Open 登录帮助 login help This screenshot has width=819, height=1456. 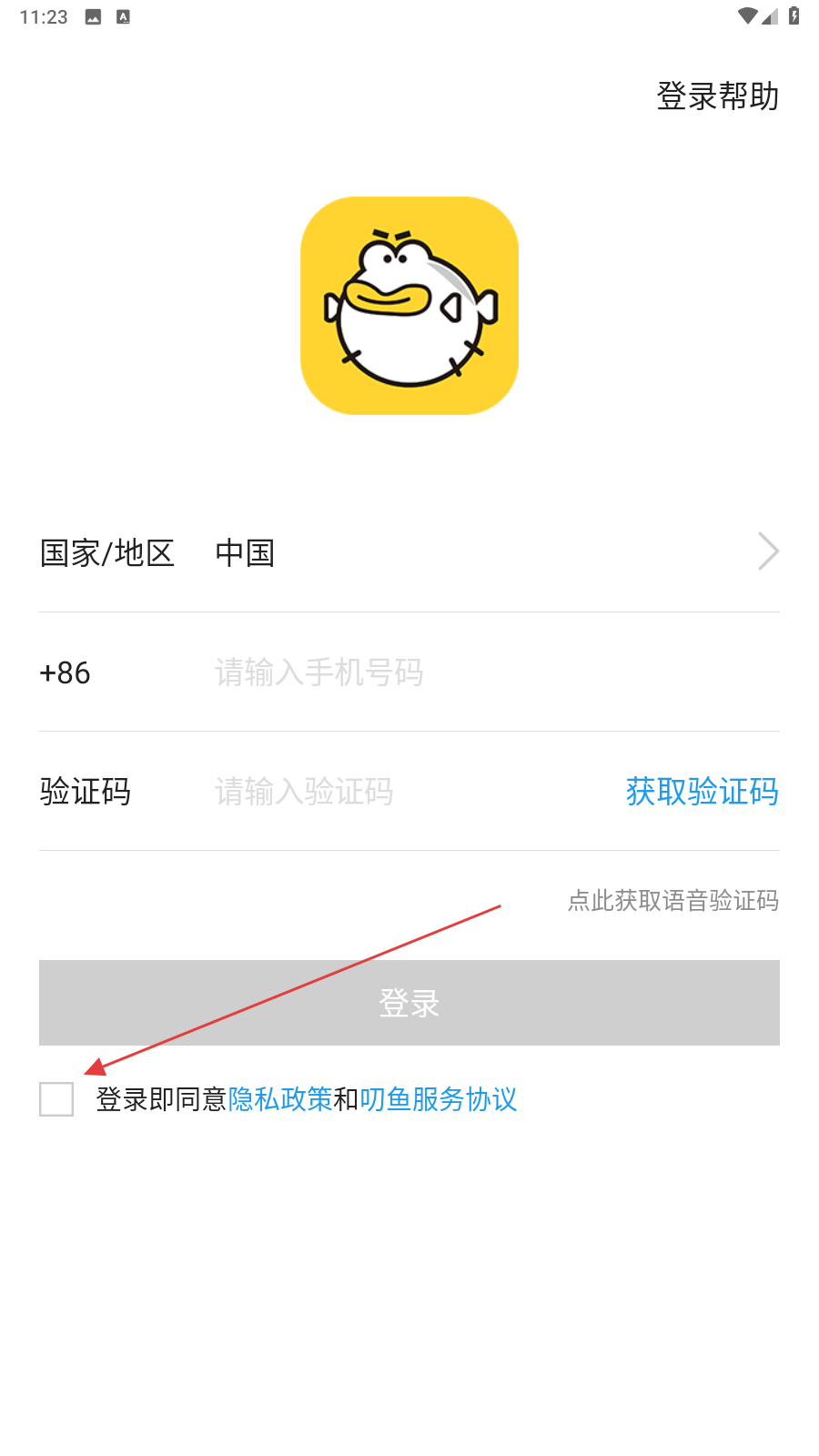[717, 96]
